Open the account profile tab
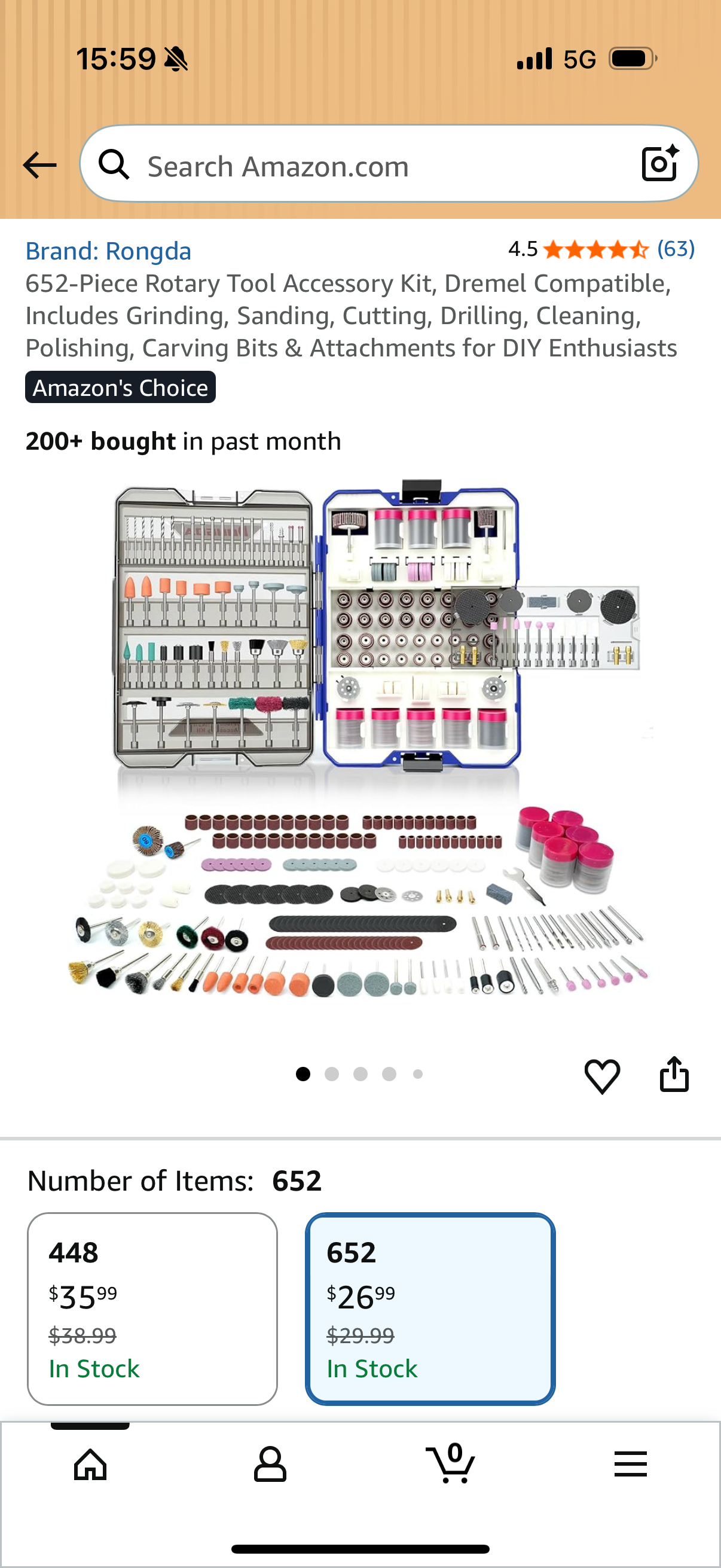The width and height of the screenshot is (721, 1568). click(270, 1463)
